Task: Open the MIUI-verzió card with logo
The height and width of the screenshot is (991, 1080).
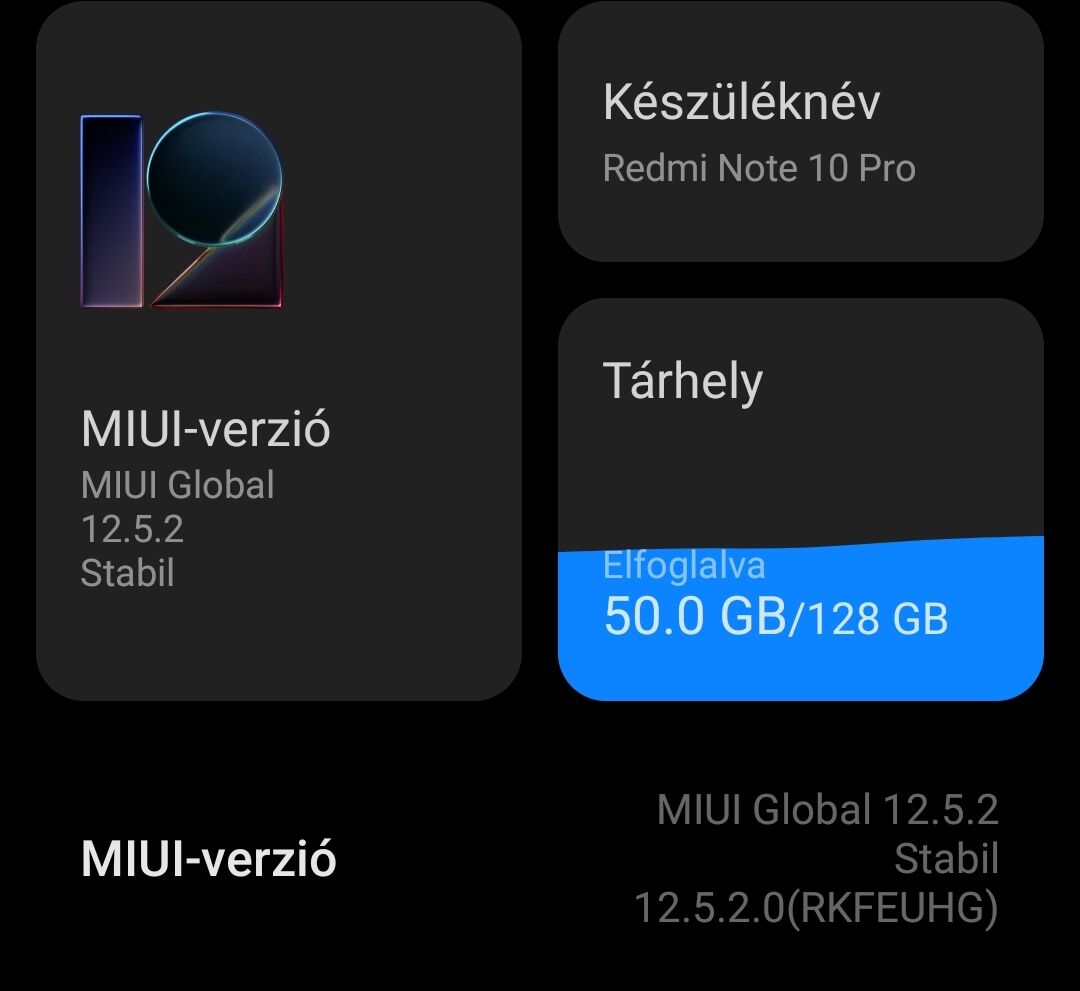Action: pyautogui.click(x=278, y=350)
